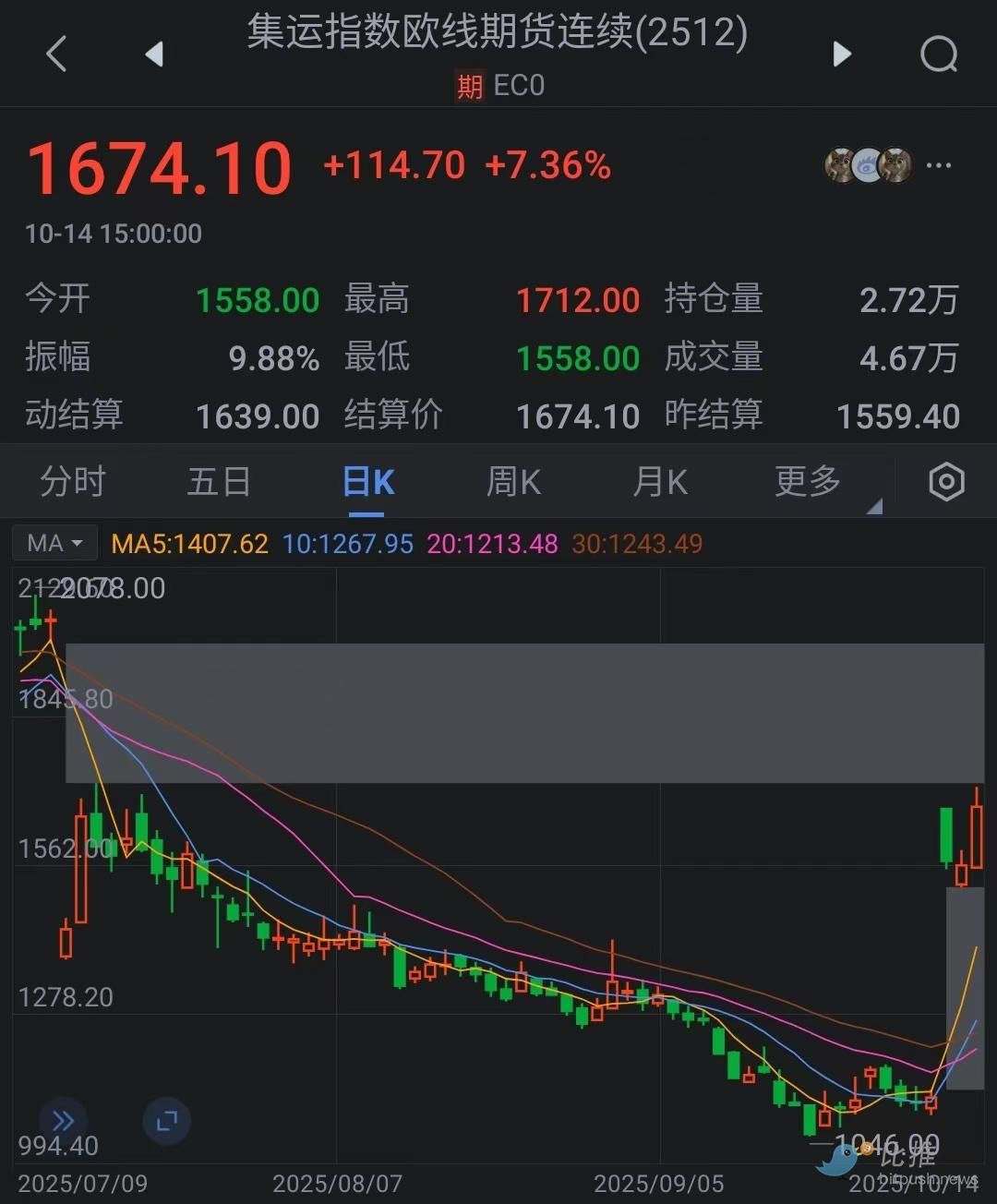This screenshot has width=997, height=1204.
Task: Switch to the 分时 chart tab
Action: click(x=73, y=481)
